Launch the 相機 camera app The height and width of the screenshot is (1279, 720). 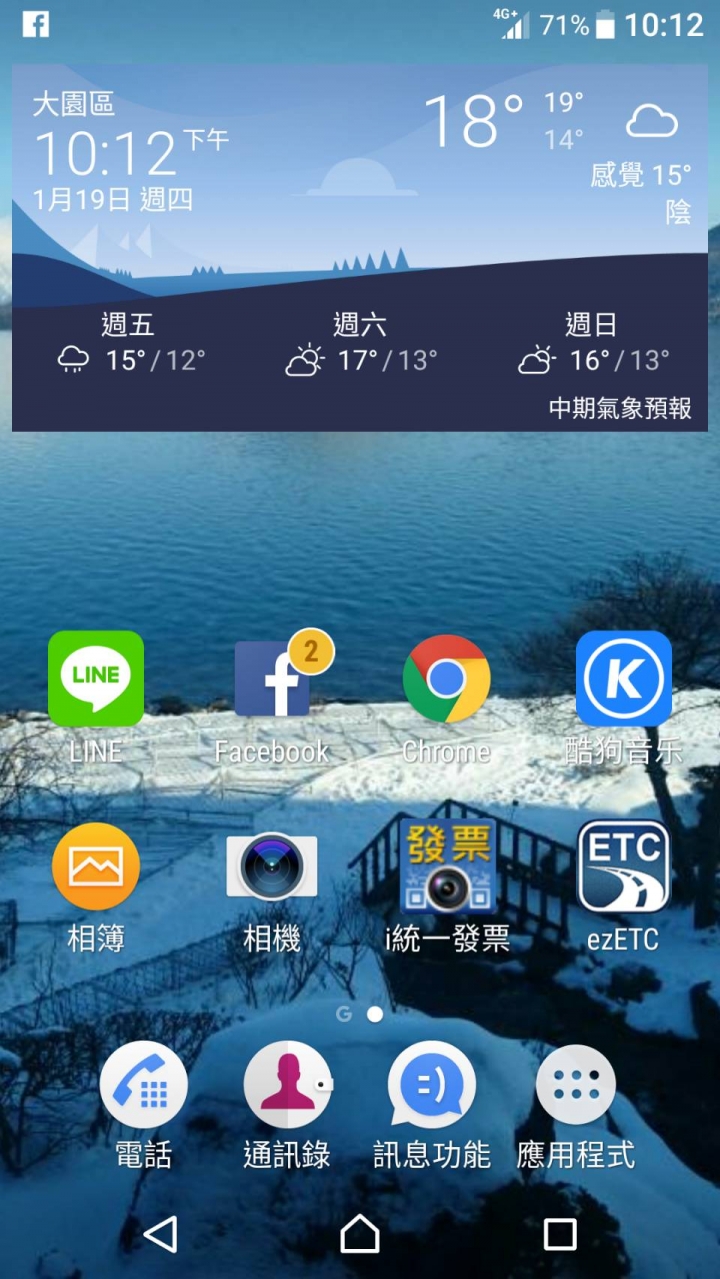click(271, 868)
